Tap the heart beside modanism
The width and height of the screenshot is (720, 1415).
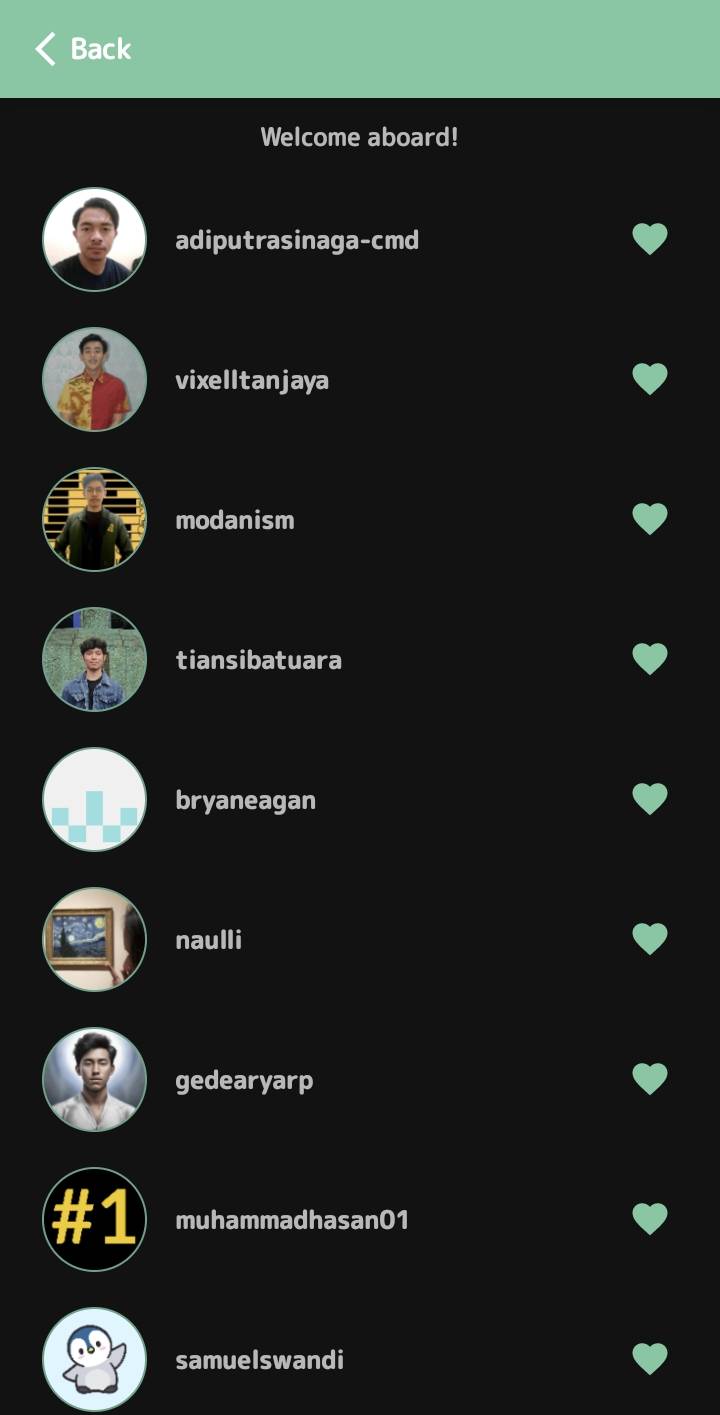(649, 519)
